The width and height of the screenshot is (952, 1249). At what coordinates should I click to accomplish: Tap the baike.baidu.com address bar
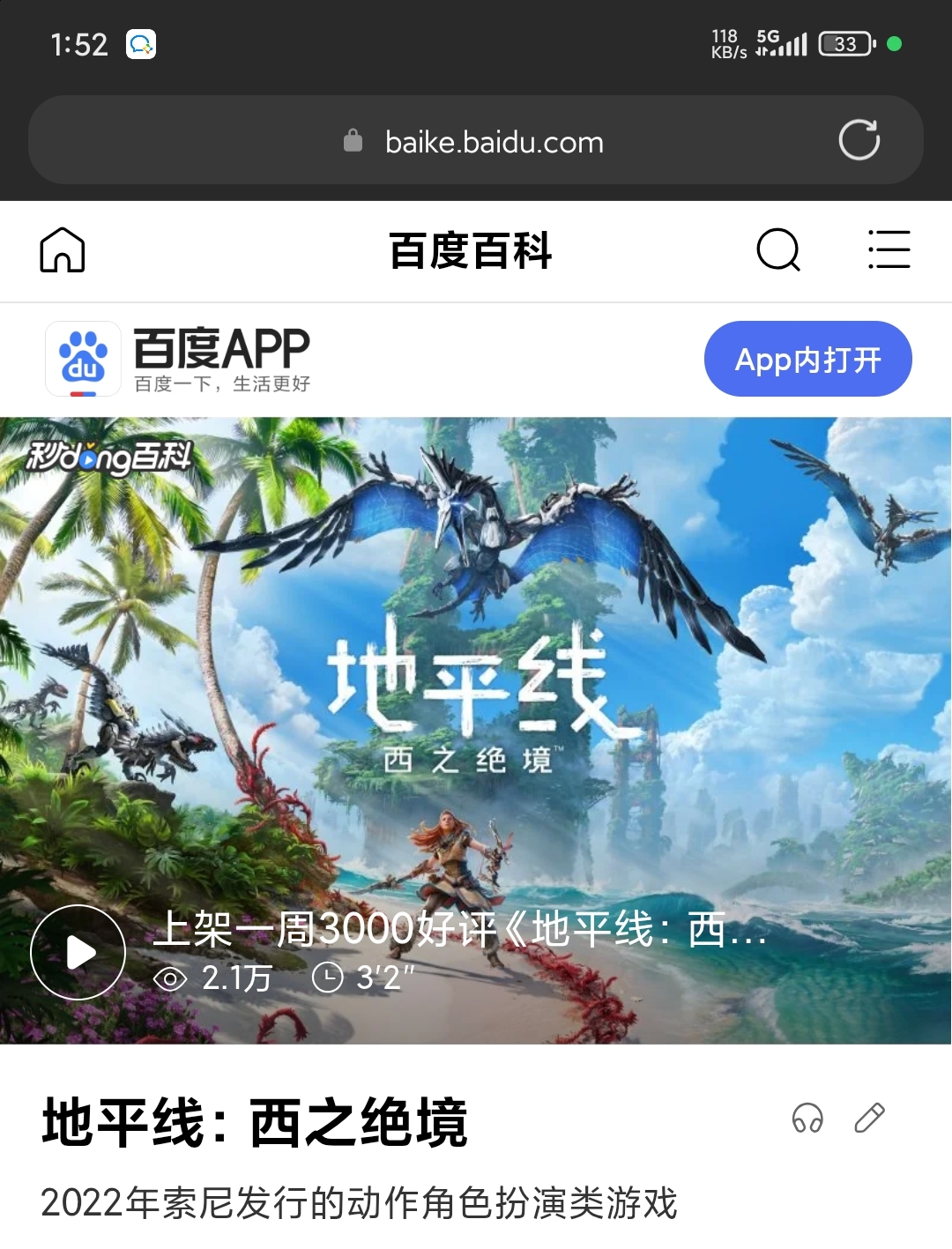494,142
